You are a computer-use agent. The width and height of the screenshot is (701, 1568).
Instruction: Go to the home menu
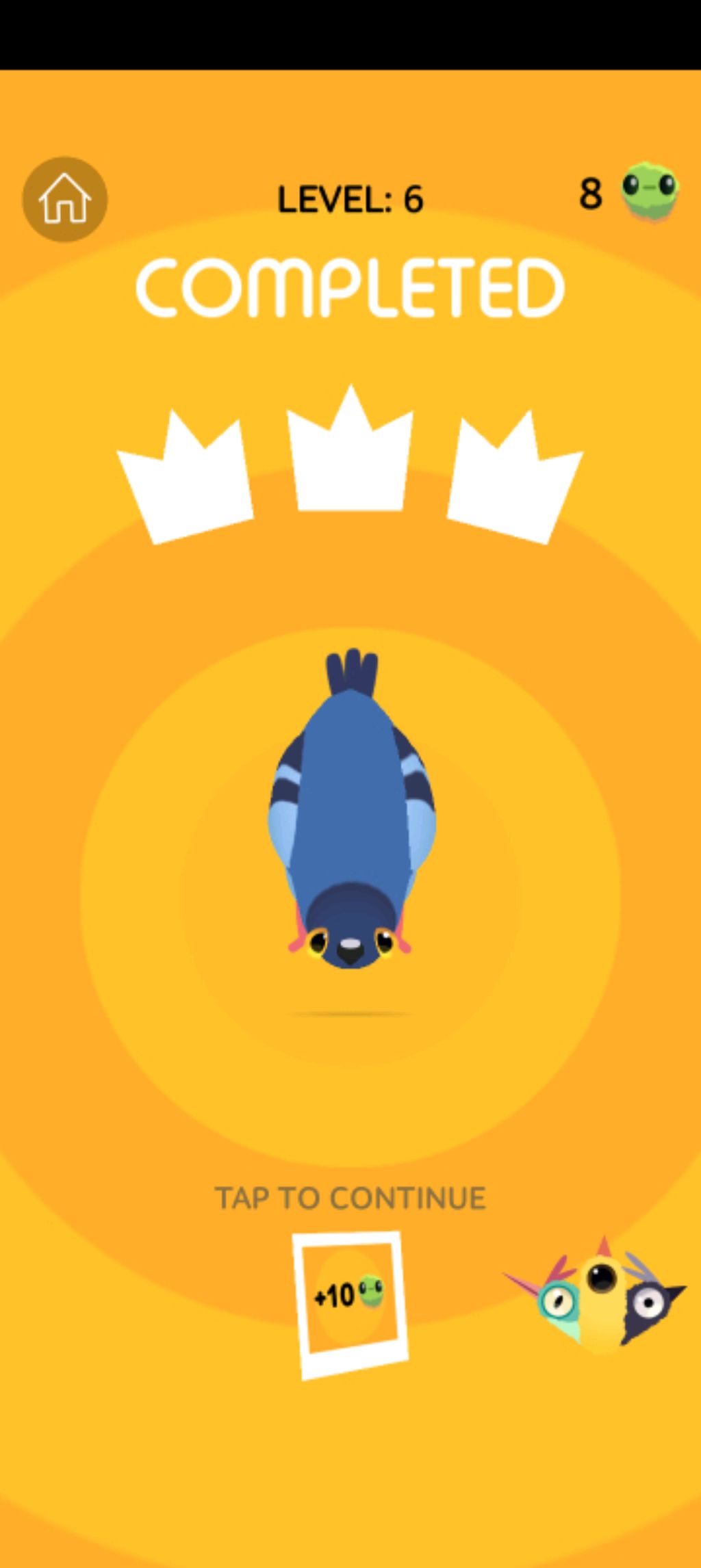pos(65,199)
